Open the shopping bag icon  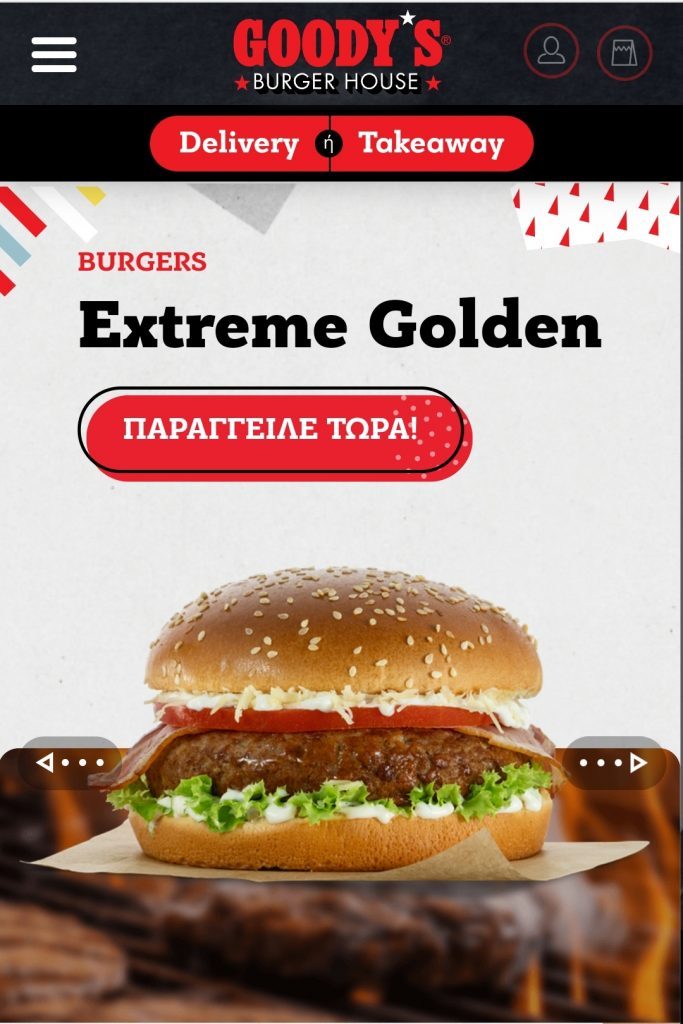[x=624, y=52]
